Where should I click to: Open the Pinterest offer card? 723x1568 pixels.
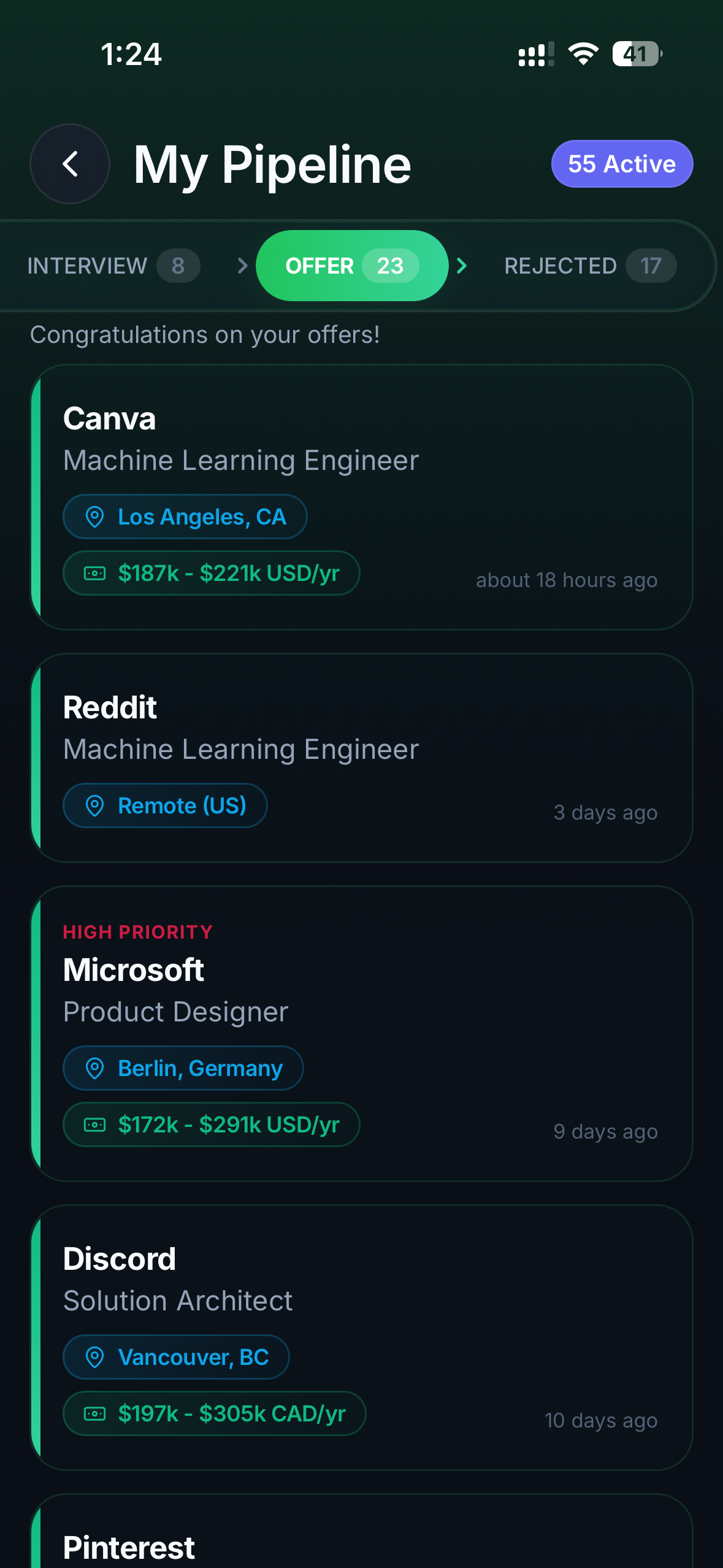pyautogui.click(x=362, y=1540)
